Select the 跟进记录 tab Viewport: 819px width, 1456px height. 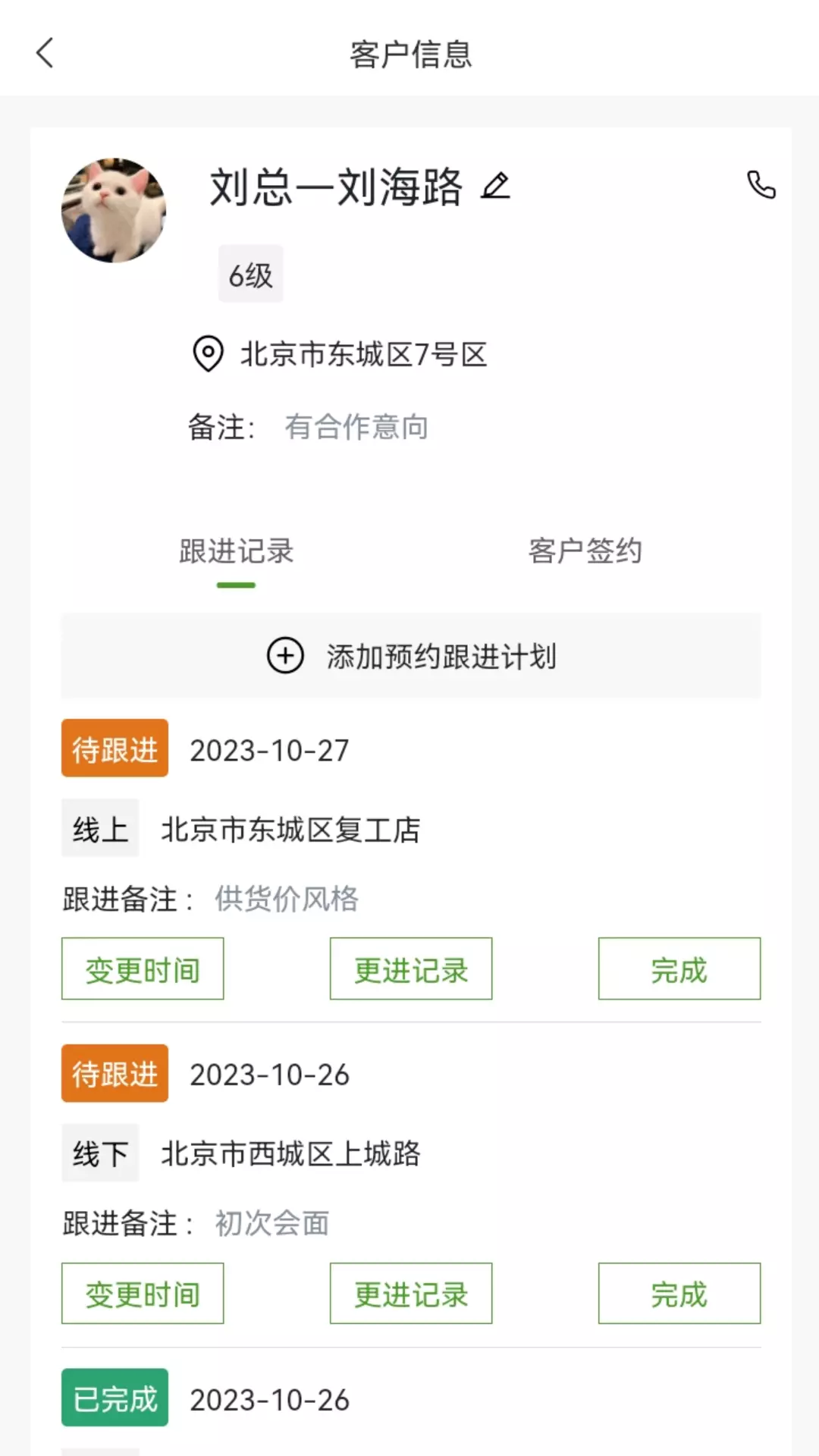coord(236,551)
